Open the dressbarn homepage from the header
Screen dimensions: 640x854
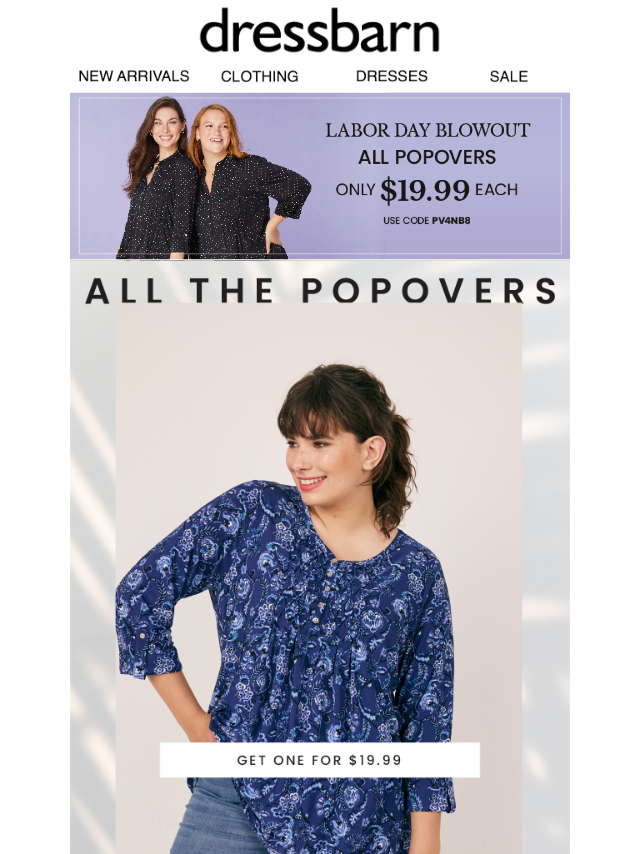coord(319,33)
